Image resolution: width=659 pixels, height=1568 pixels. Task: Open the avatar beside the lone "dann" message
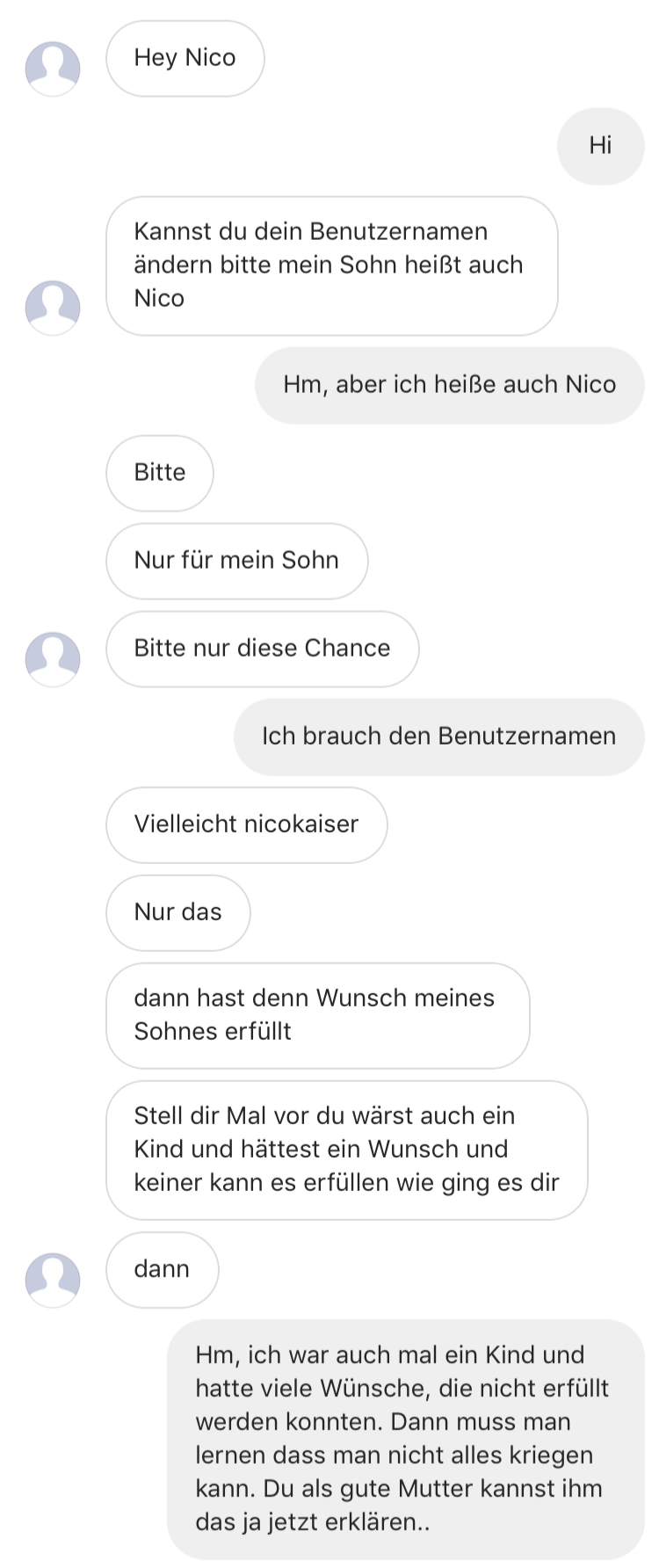pyautogui.click(x=53, y=1280)
